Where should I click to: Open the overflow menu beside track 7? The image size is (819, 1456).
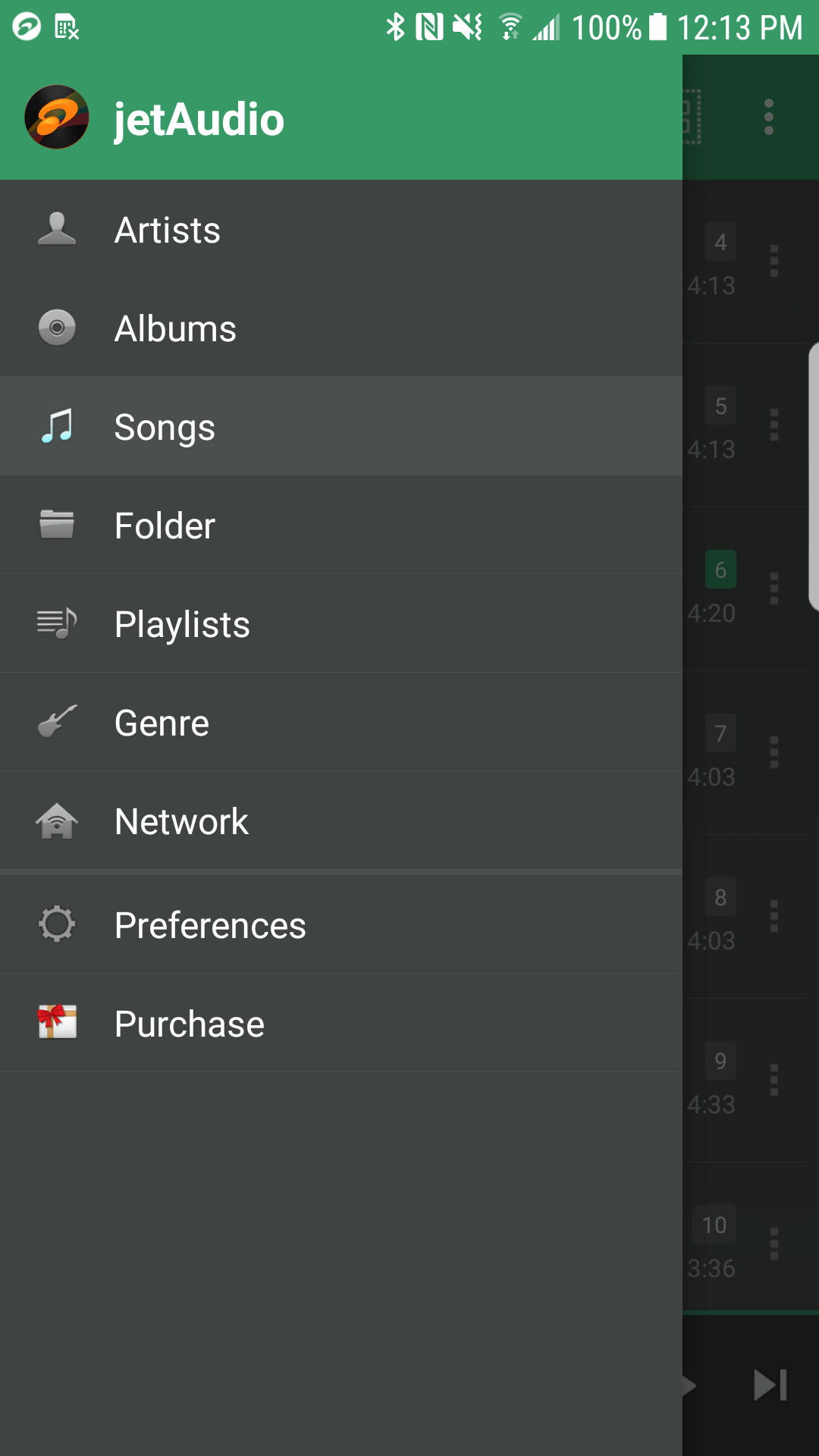[x=773, y=752]
